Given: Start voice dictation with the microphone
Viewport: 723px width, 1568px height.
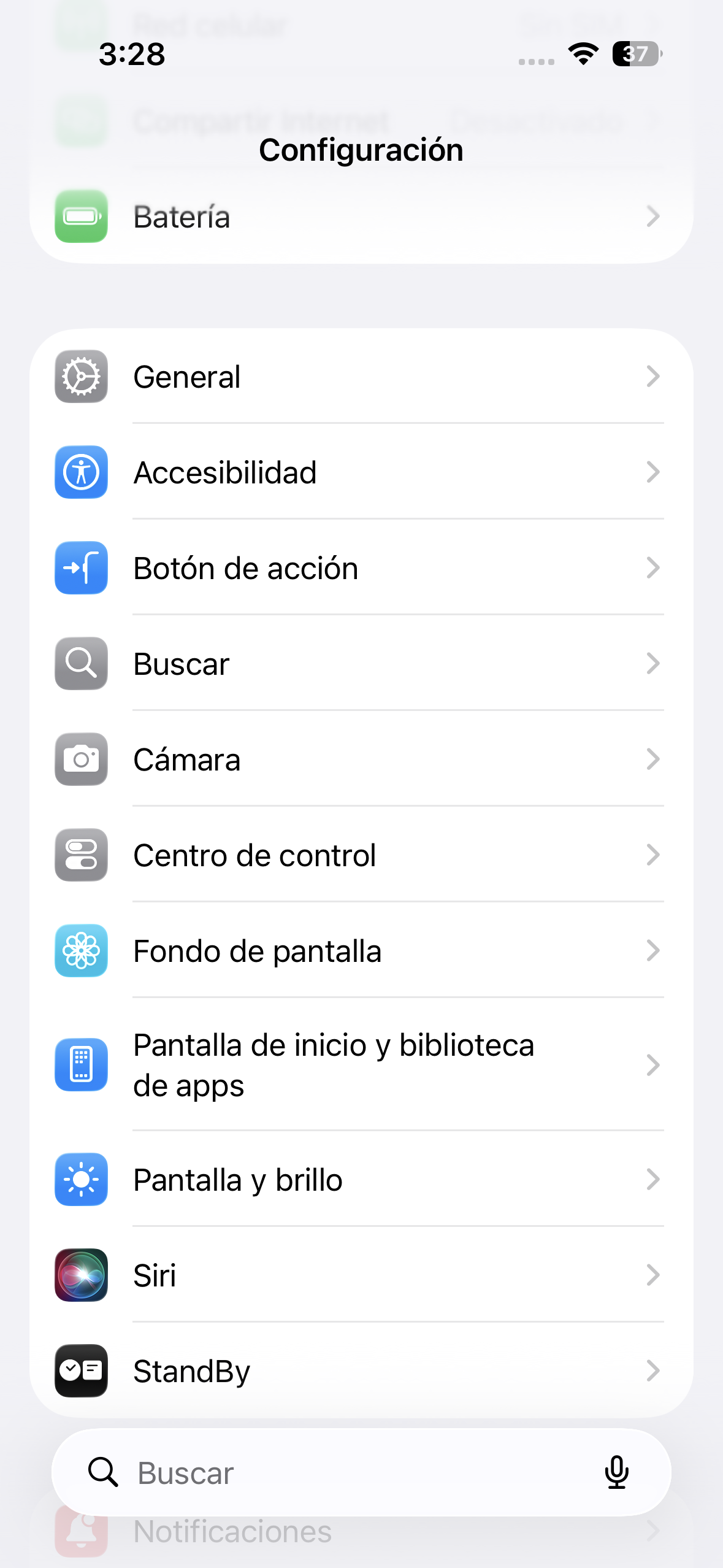Looking at the screenshot, I should pos(616,1472).
